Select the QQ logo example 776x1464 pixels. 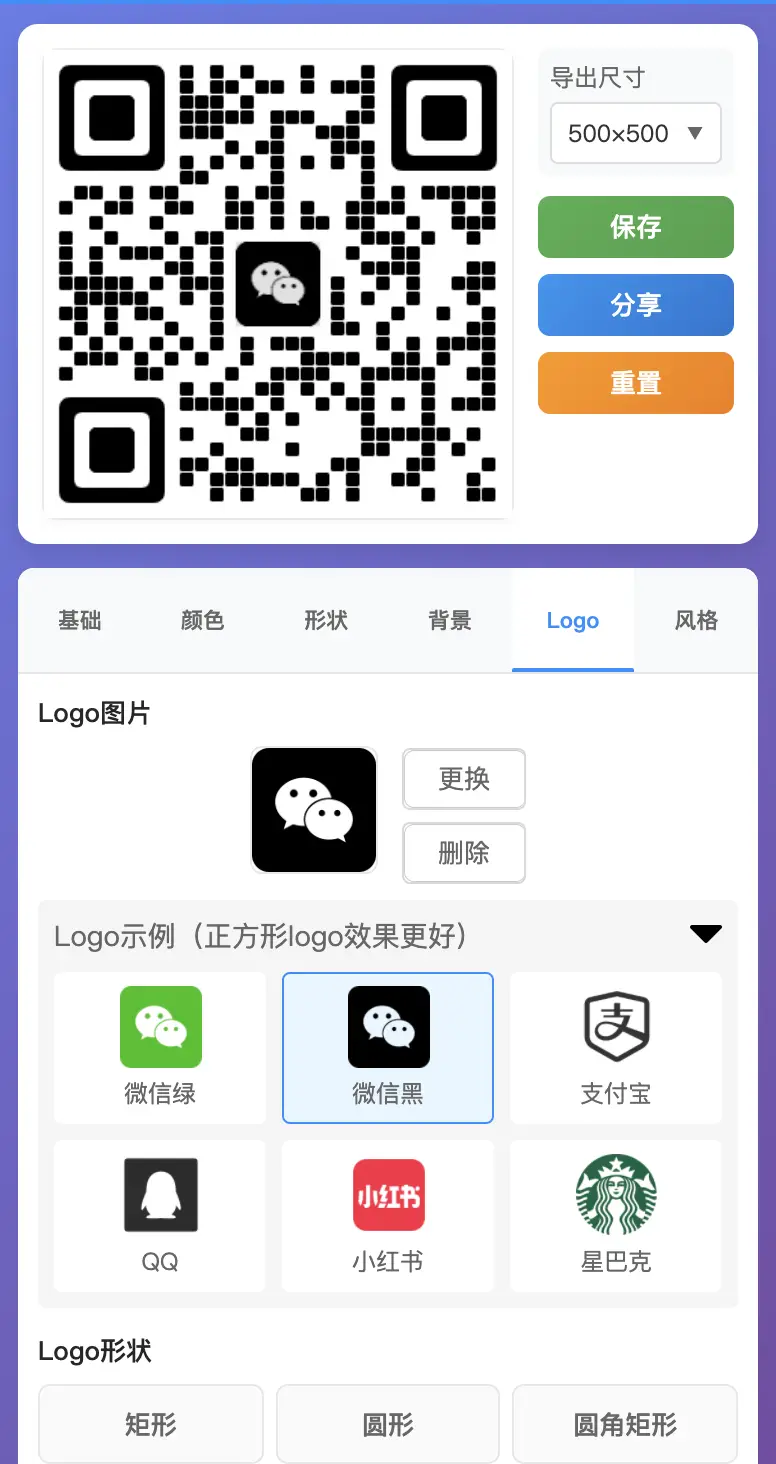160,1215
